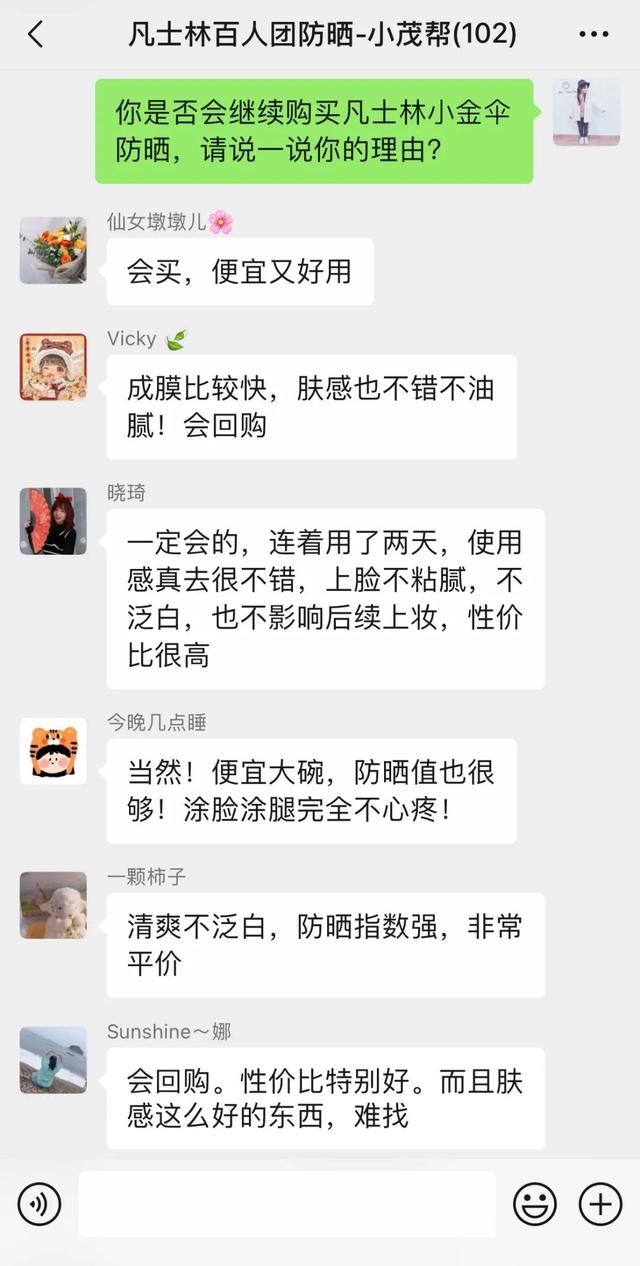Tap 晓琦's avatar
Viewport: 640px width, 1266px height.
tap(53, 521)
